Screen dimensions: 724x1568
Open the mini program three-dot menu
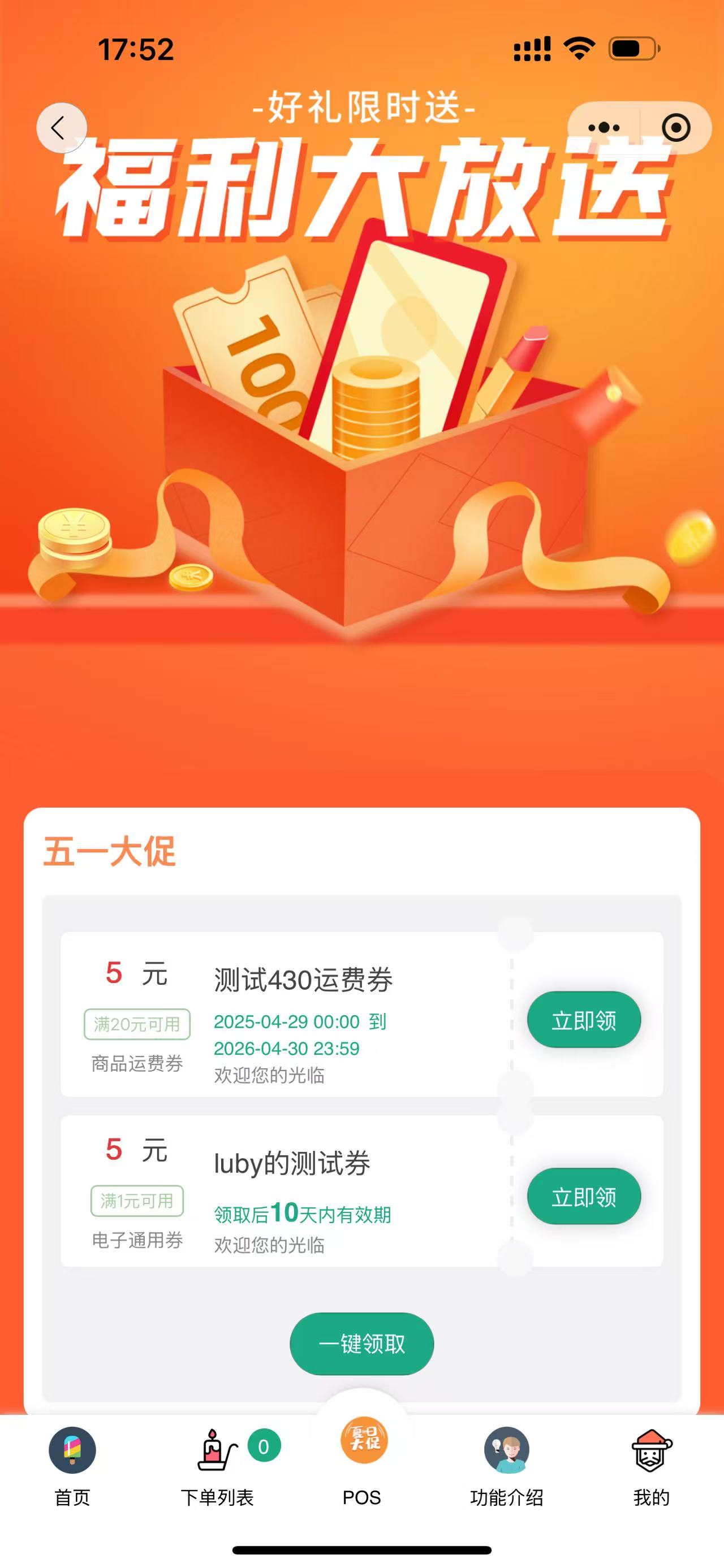(x=604, y=128)
